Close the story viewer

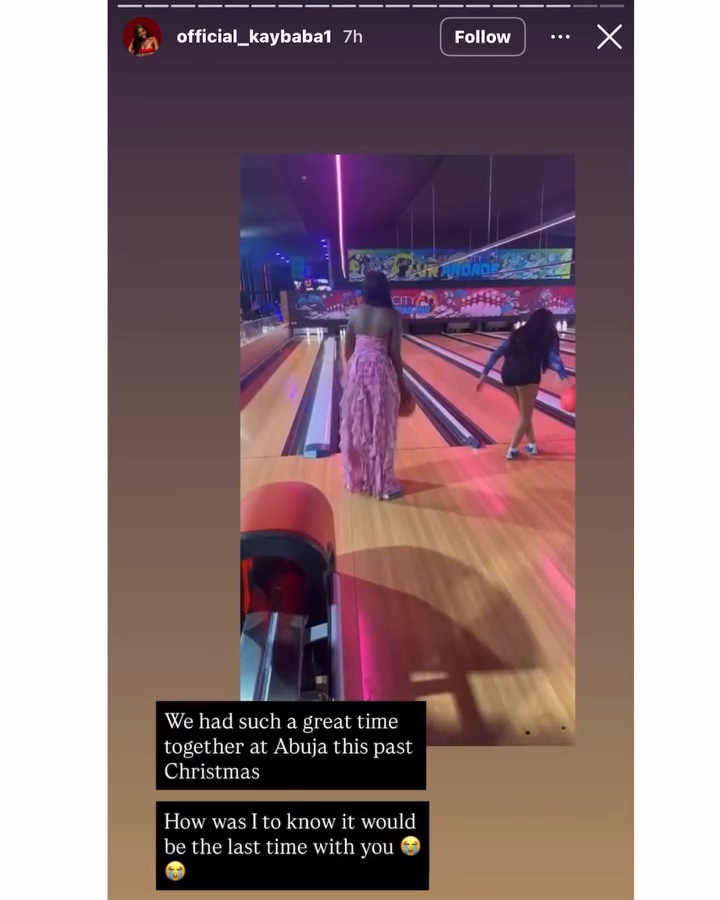click(609, 37)
